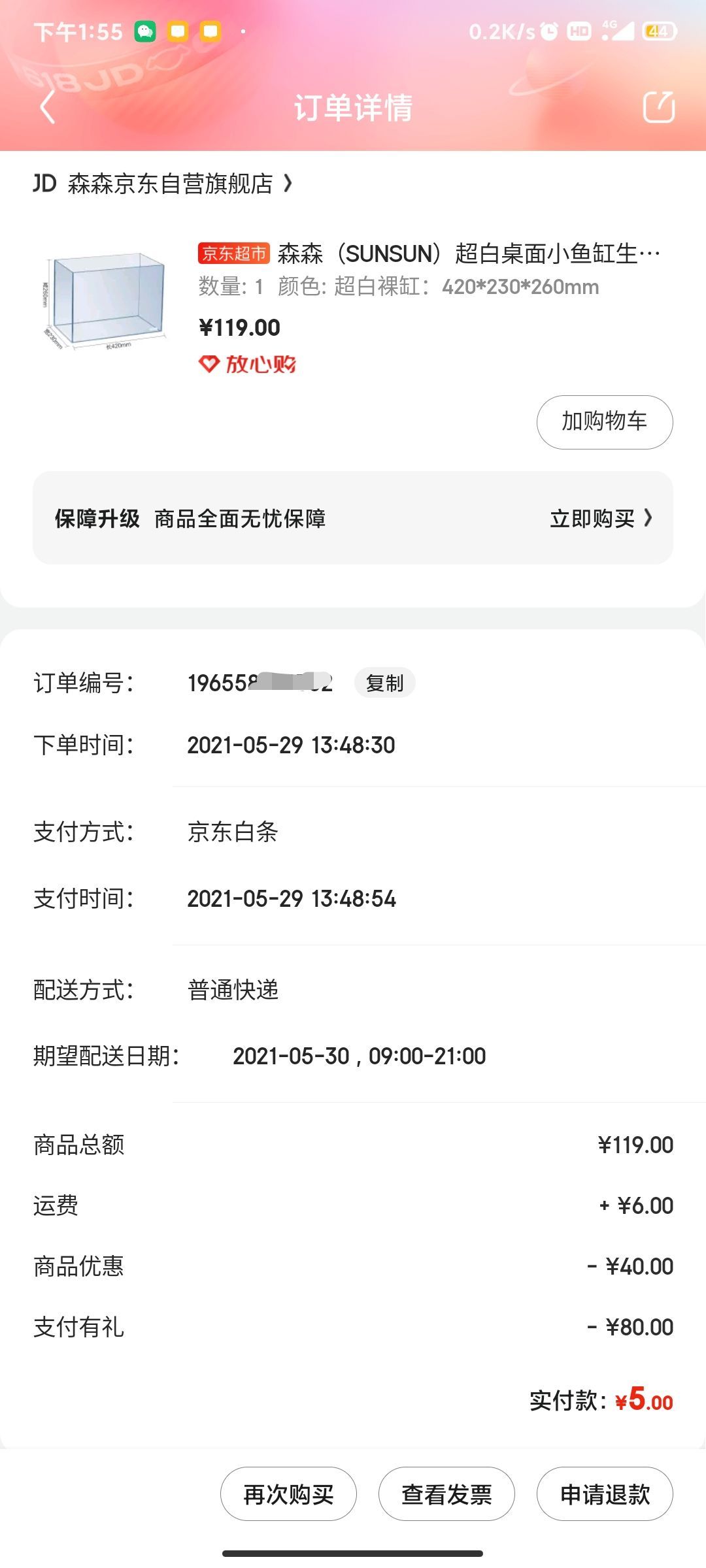The width and height of the screenshot is (706, 1568).
Task: Copy the order number with 复制
Action: pos(384,683)
